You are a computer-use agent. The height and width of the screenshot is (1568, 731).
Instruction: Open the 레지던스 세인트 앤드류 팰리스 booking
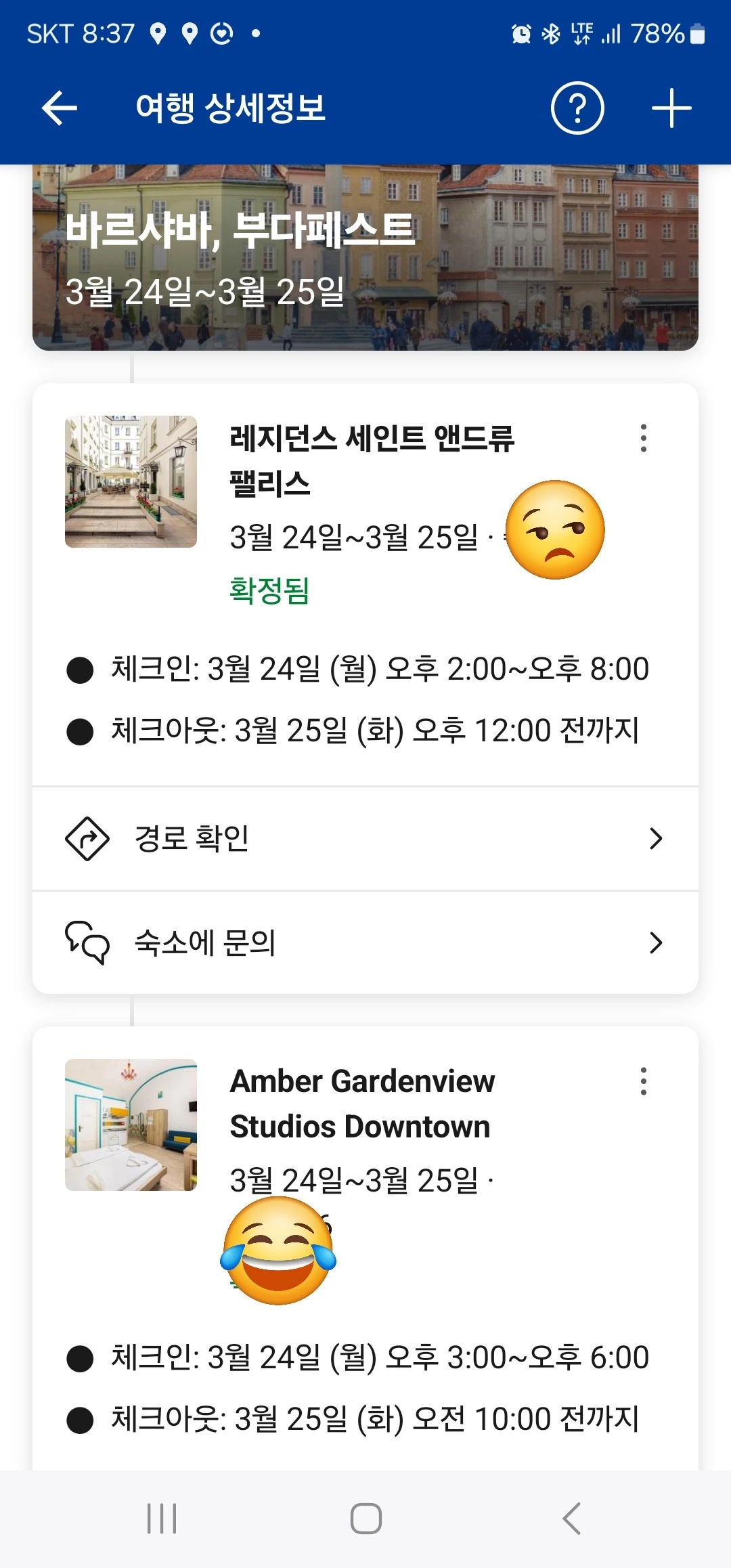pyautogui.click(x=371, y=460)
